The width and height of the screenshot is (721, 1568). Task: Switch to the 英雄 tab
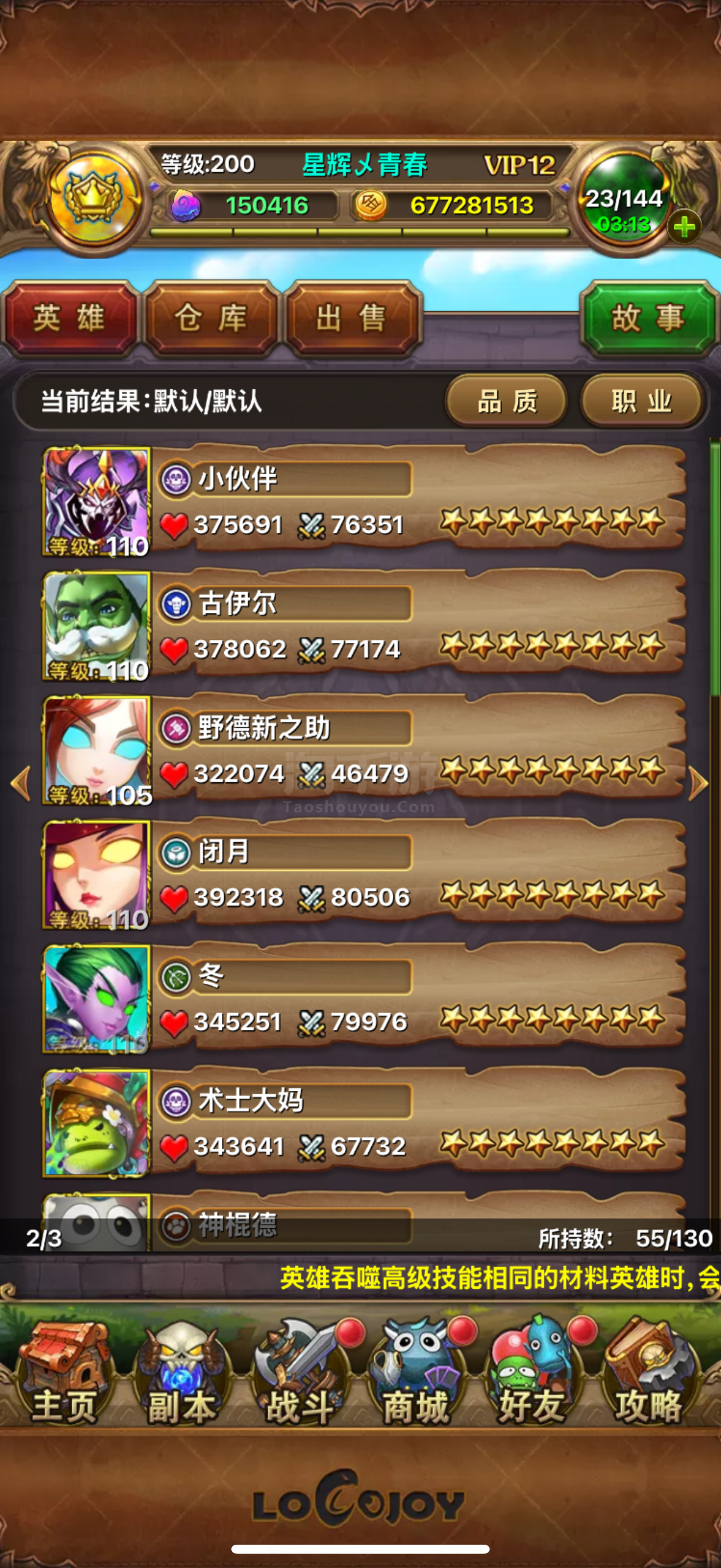tap(70, 319)
